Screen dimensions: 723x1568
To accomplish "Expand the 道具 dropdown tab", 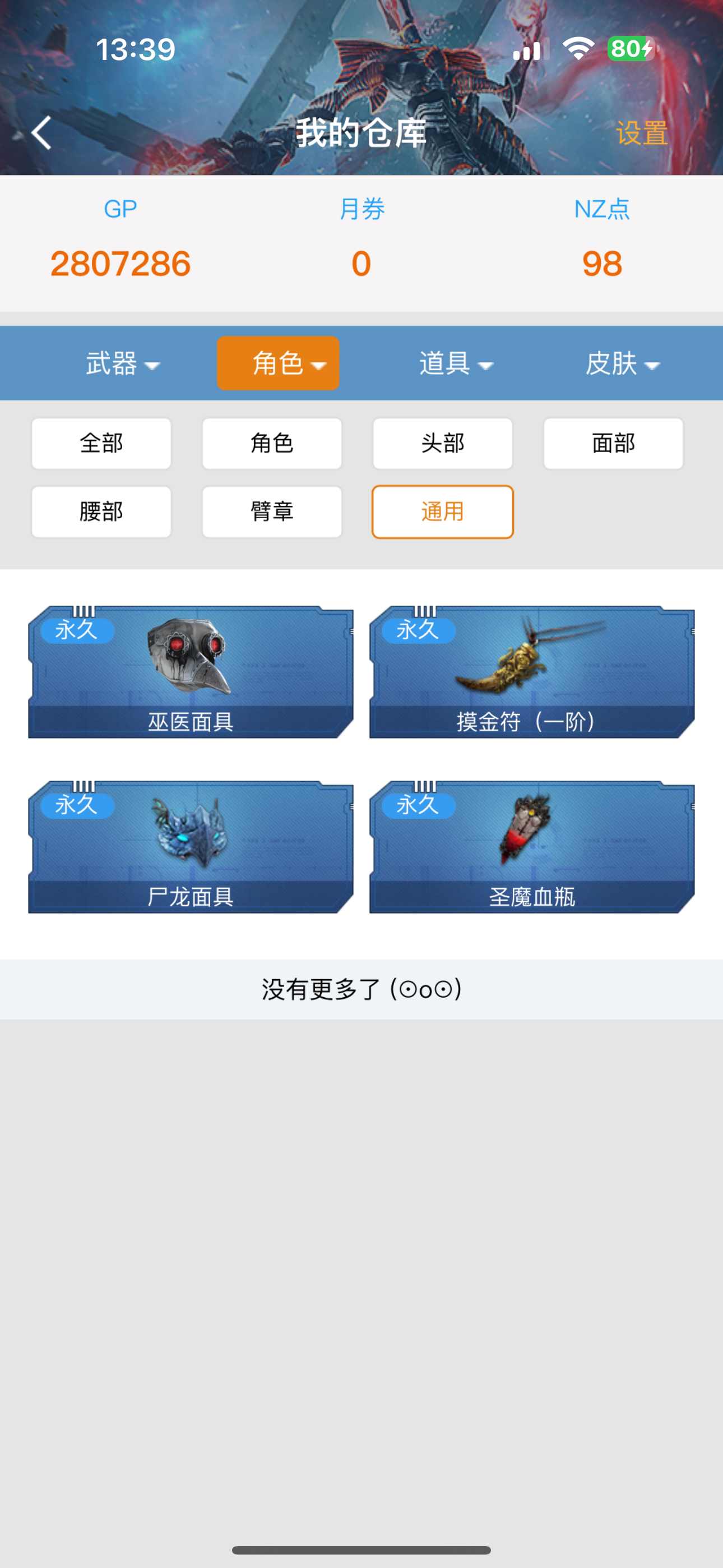I will click(455, 363).
